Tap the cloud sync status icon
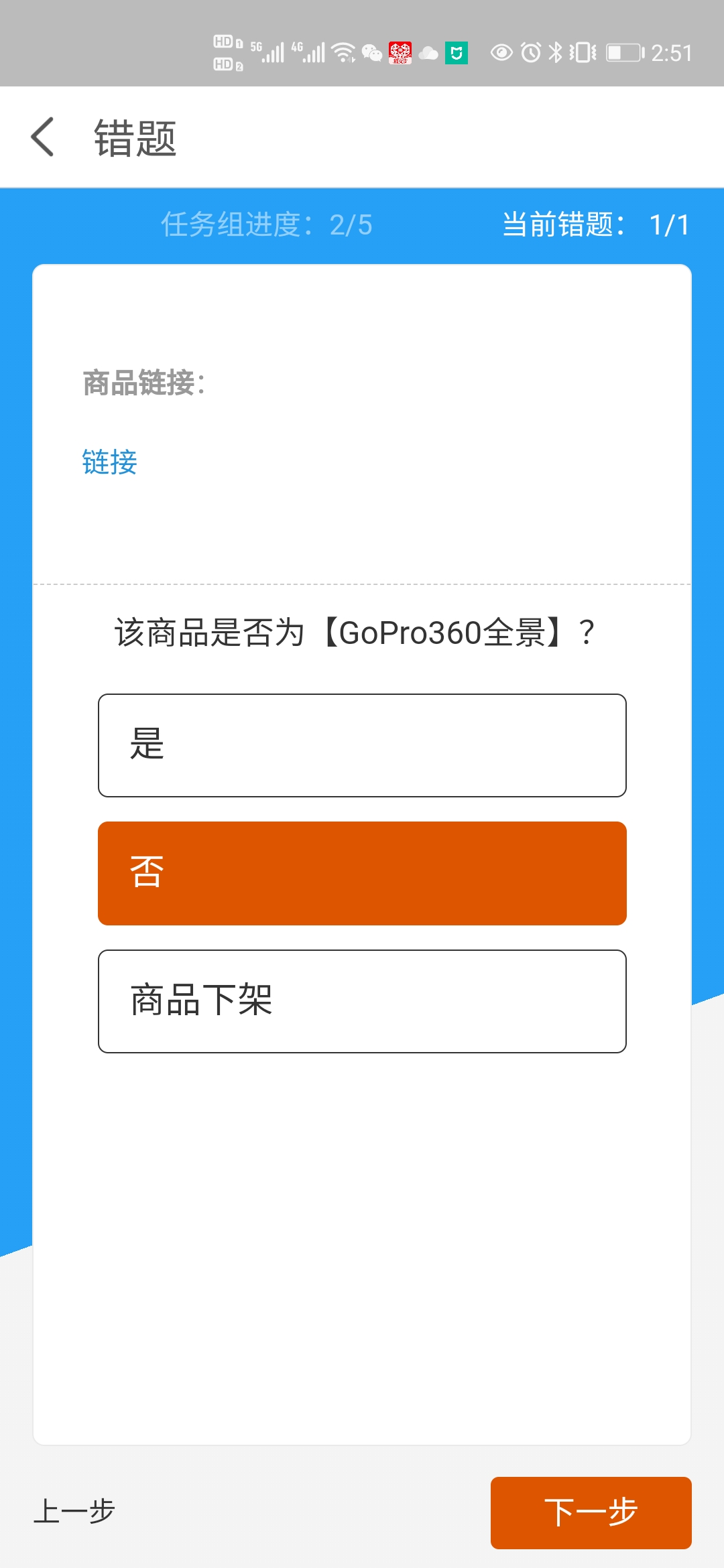Image resolution: width=724 pixels, height=1568 pixels. [428, 51]
